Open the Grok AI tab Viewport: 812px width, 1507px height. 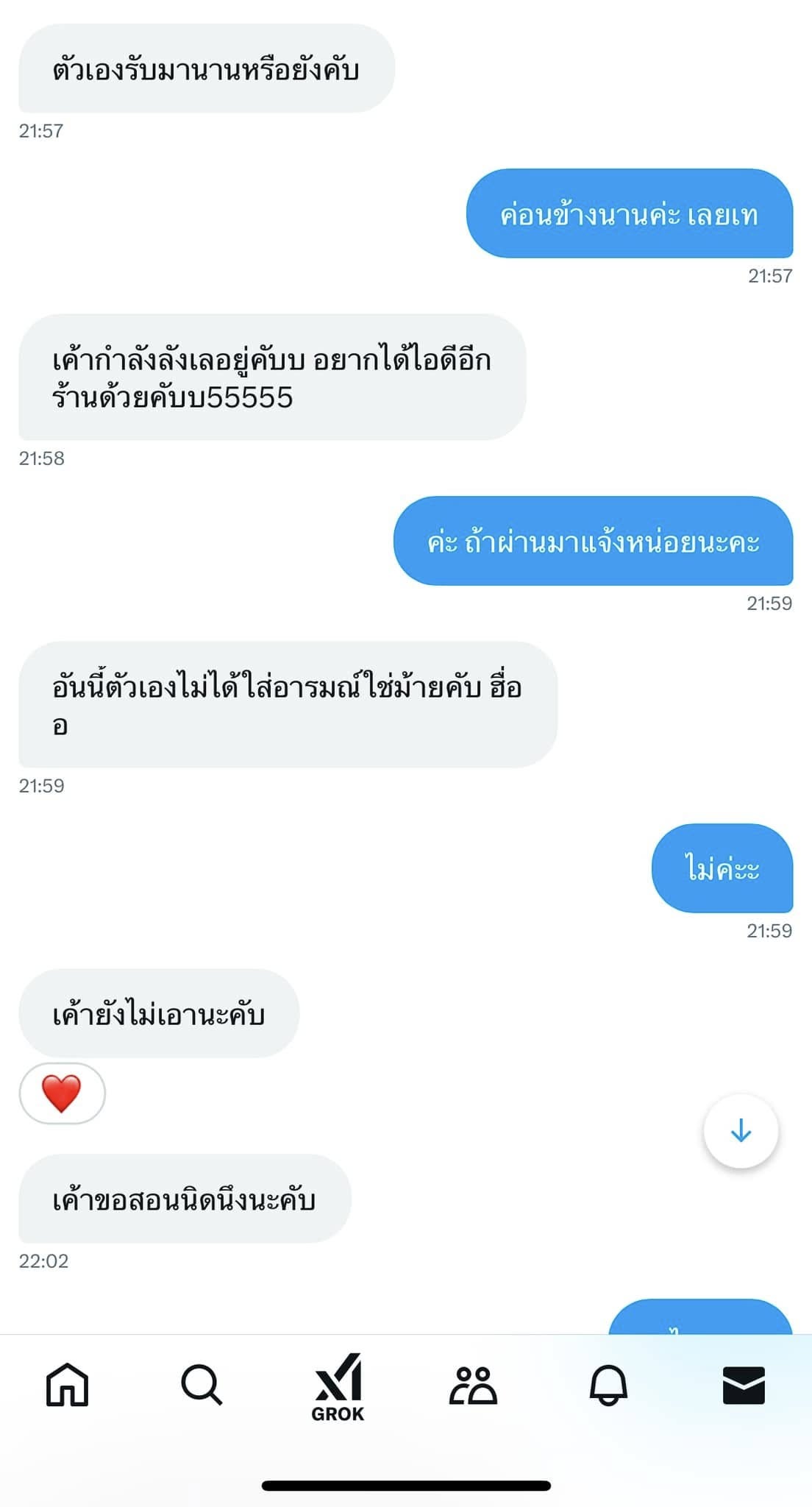(x=338, y=1391)
